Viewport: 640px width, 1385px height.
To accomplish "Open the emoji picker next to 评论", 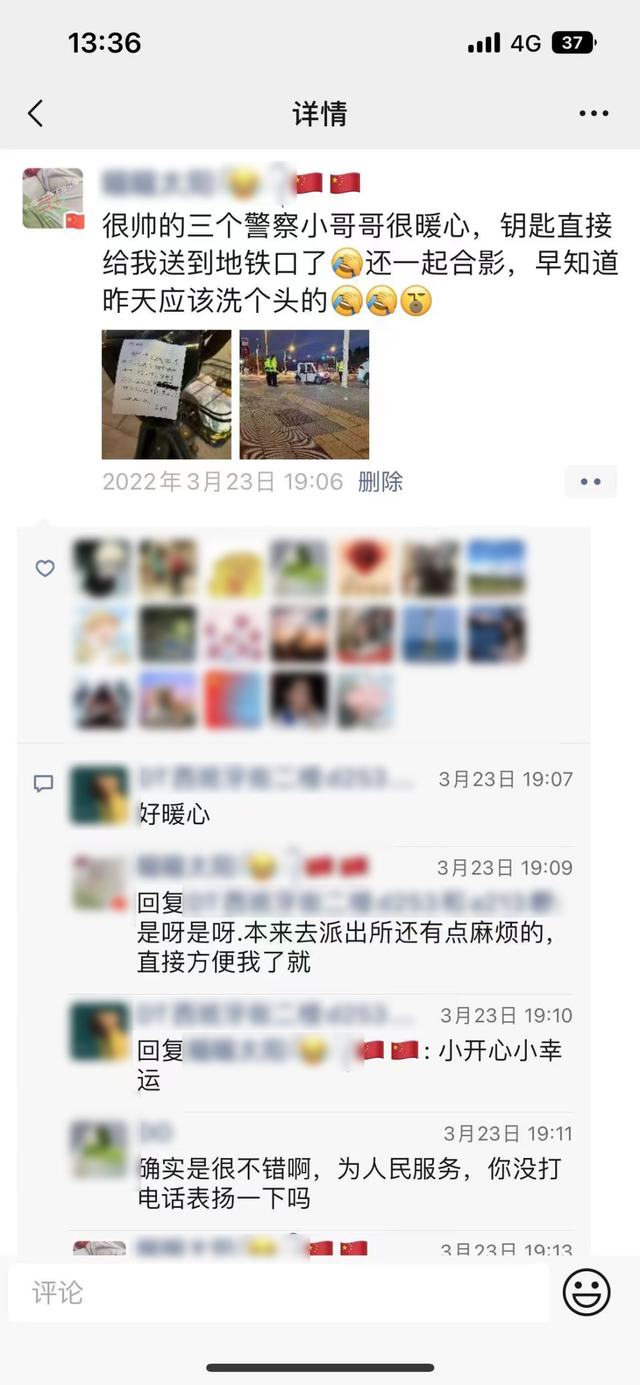I will (587, 1293).
